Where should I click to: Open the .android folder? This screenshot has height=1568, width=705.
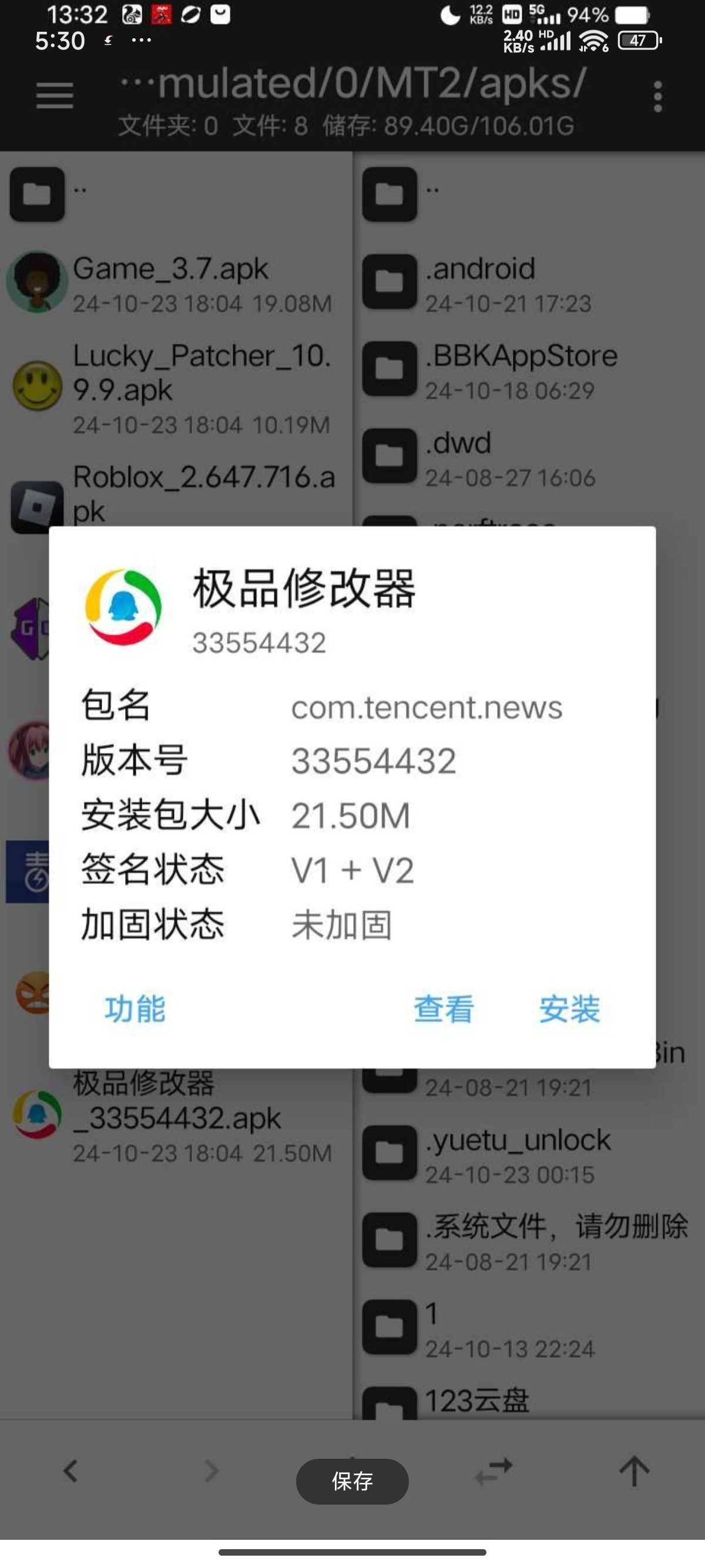click(523, 283)
